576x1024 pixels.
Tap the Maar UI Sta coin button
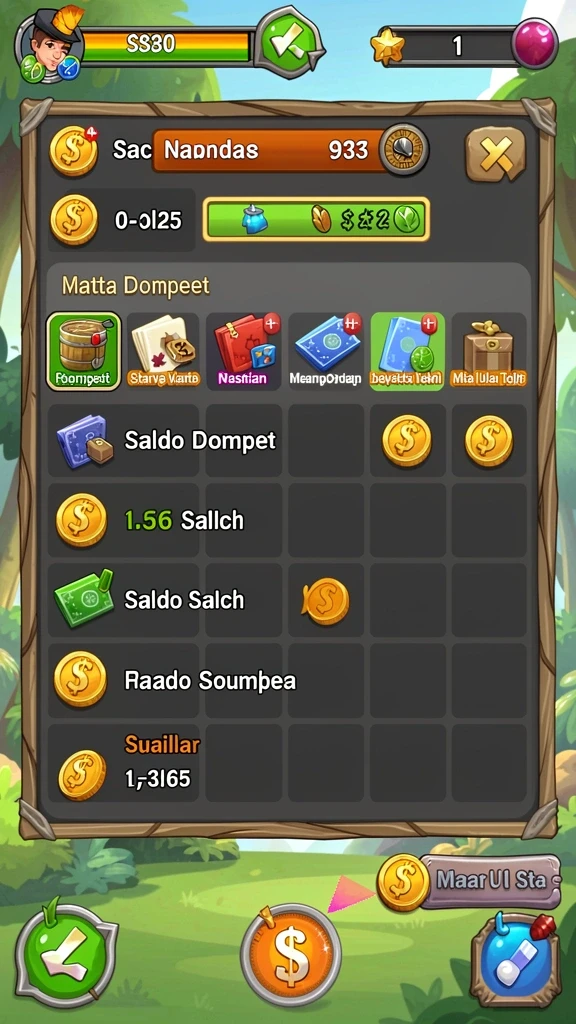469,882
